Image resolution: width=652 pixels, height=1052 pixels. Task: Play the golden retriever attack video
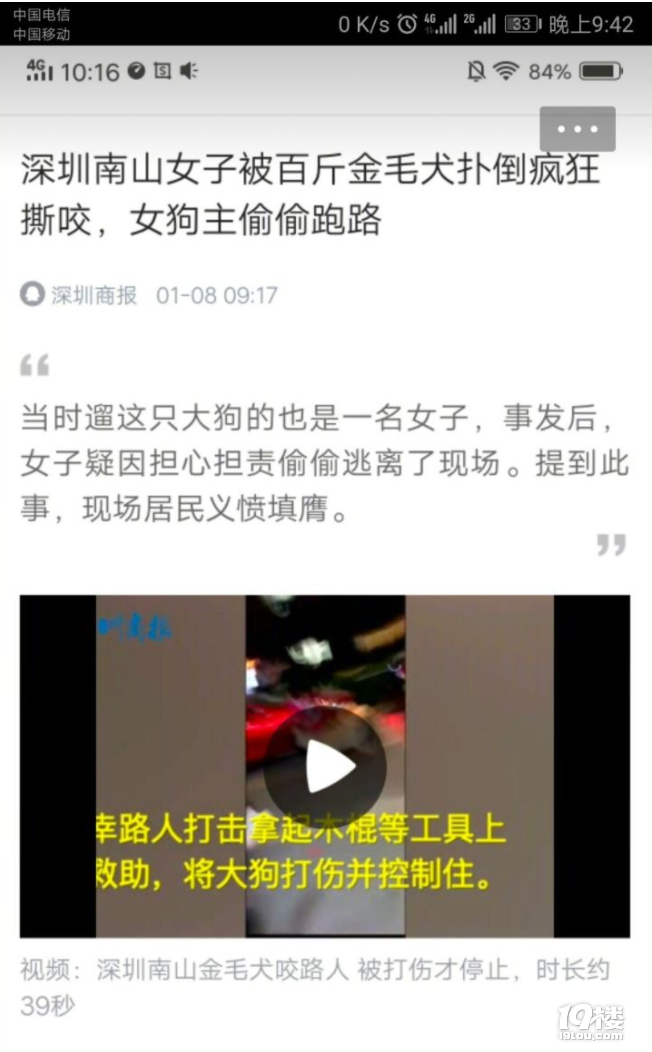tap(326, 767)
